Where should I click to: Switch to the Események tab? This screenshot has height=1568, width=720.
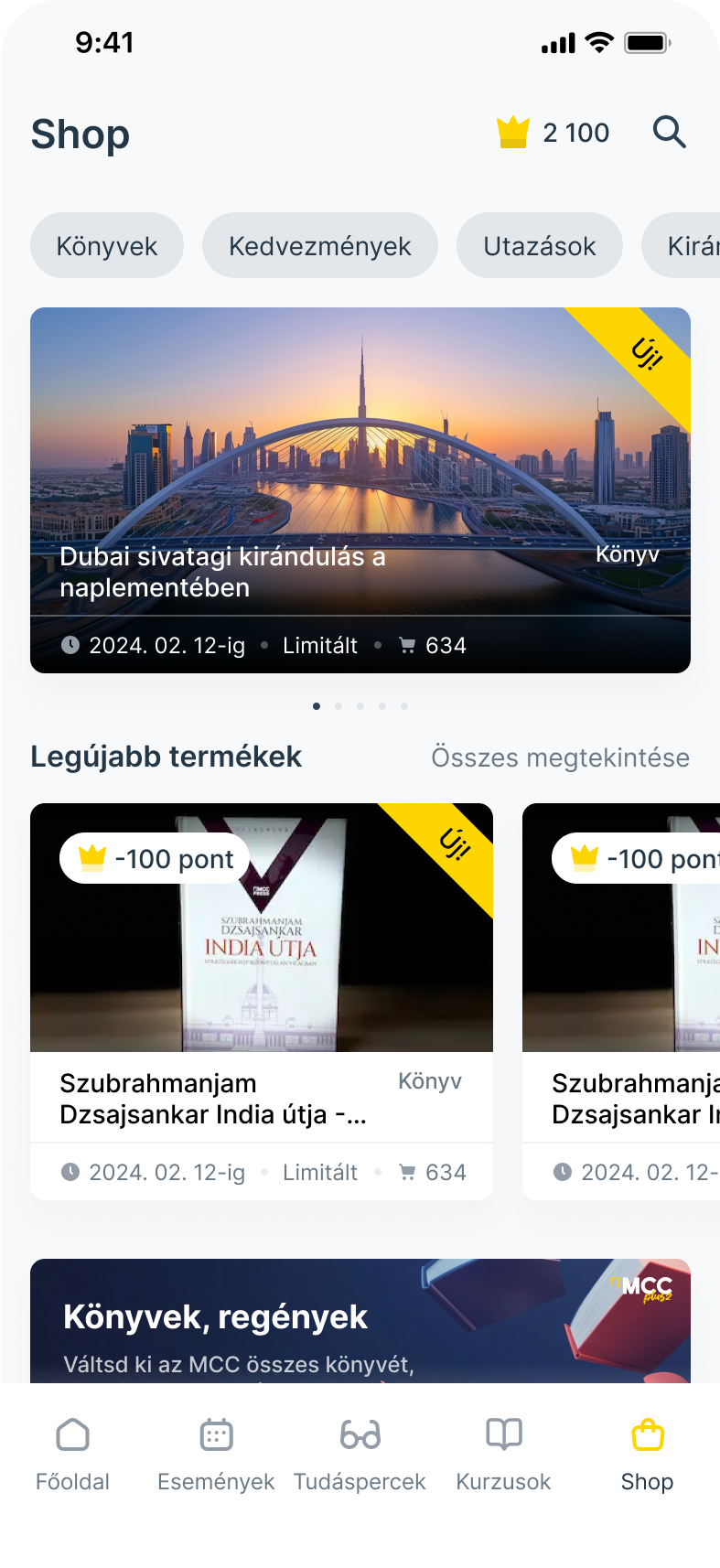pos(216,1455)
